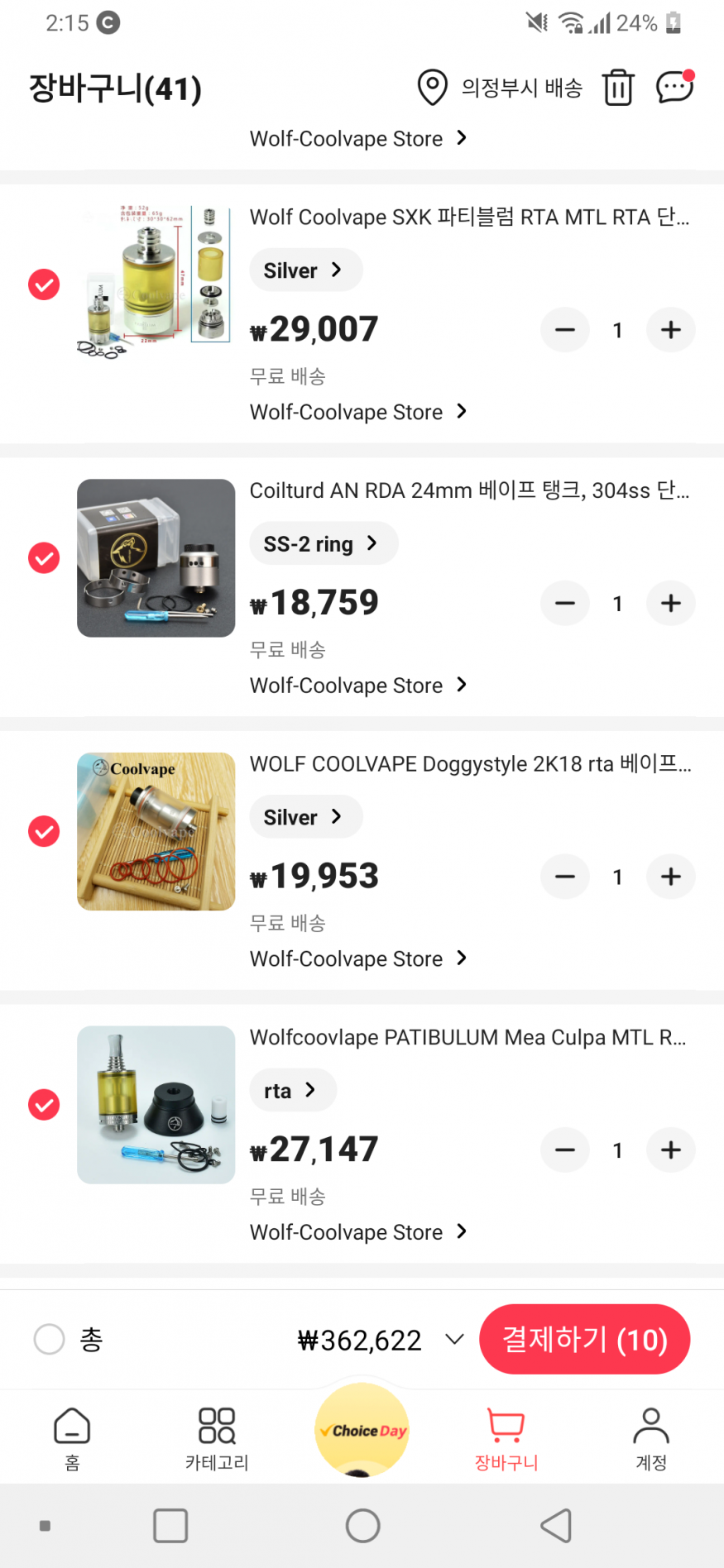Increase quantity of the Doggystyle 2K18 rta
724x1568 pixels.
pos(670,877)
